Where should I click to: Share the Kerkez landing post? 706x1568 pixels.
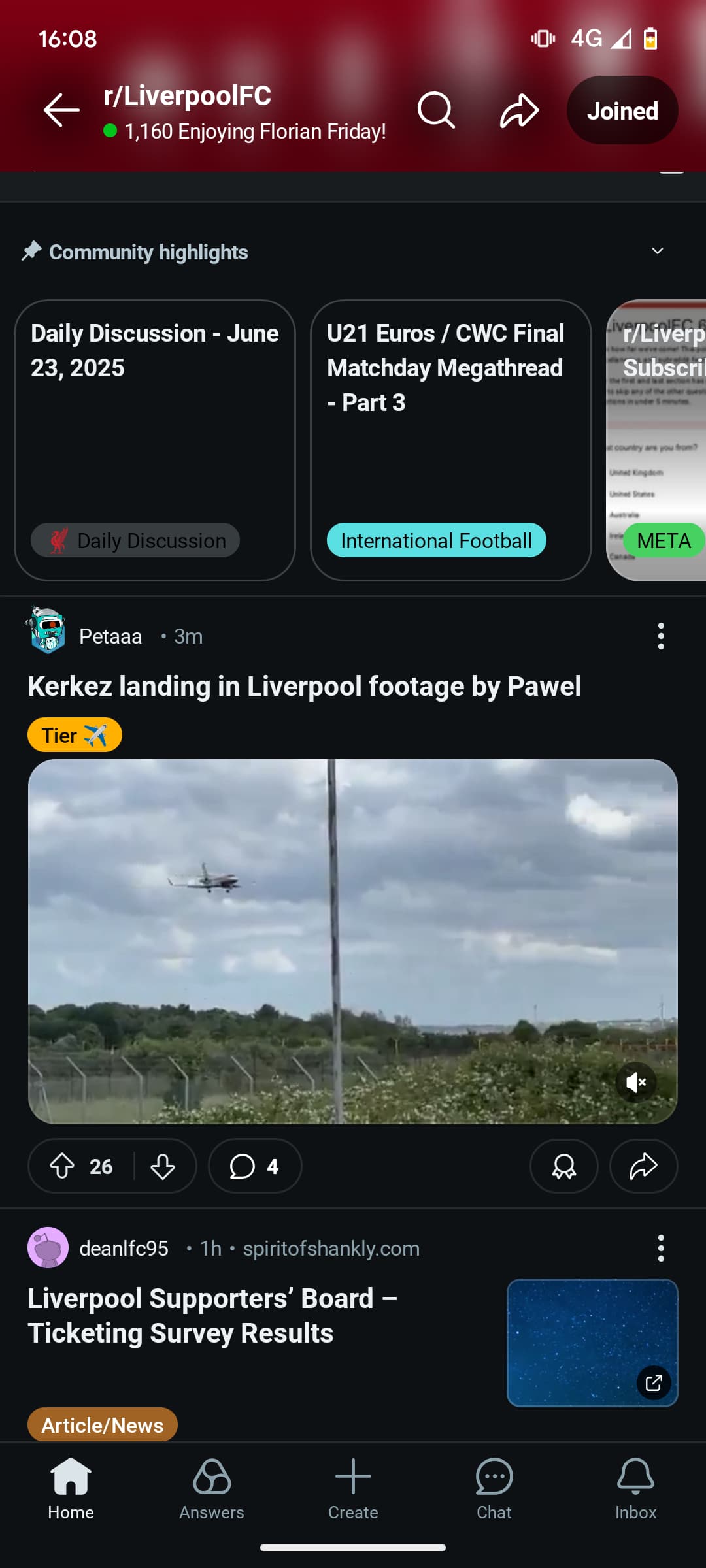(644, 1166)
